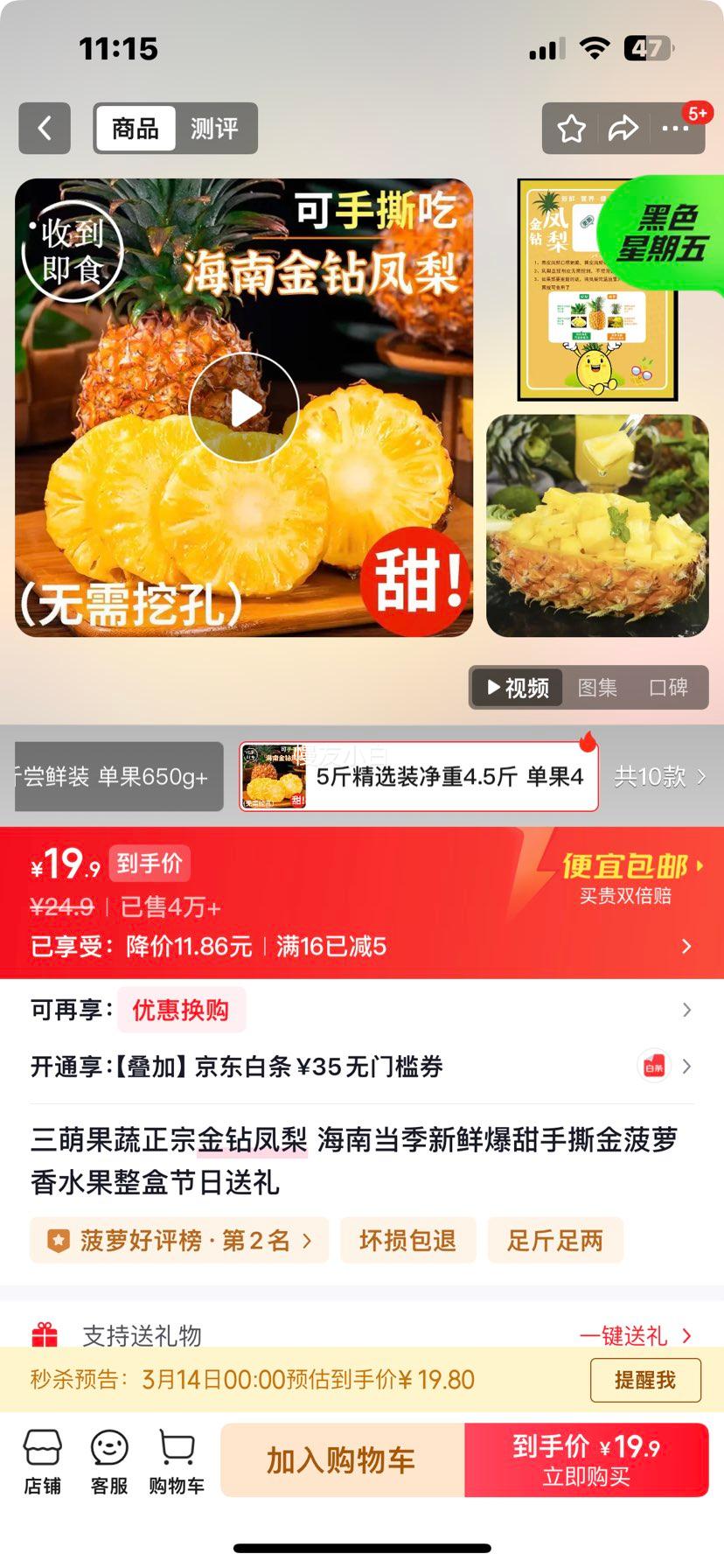Favorite this product with the star icon
This screenshot has width=724, height=1568.
pos(572,129)
